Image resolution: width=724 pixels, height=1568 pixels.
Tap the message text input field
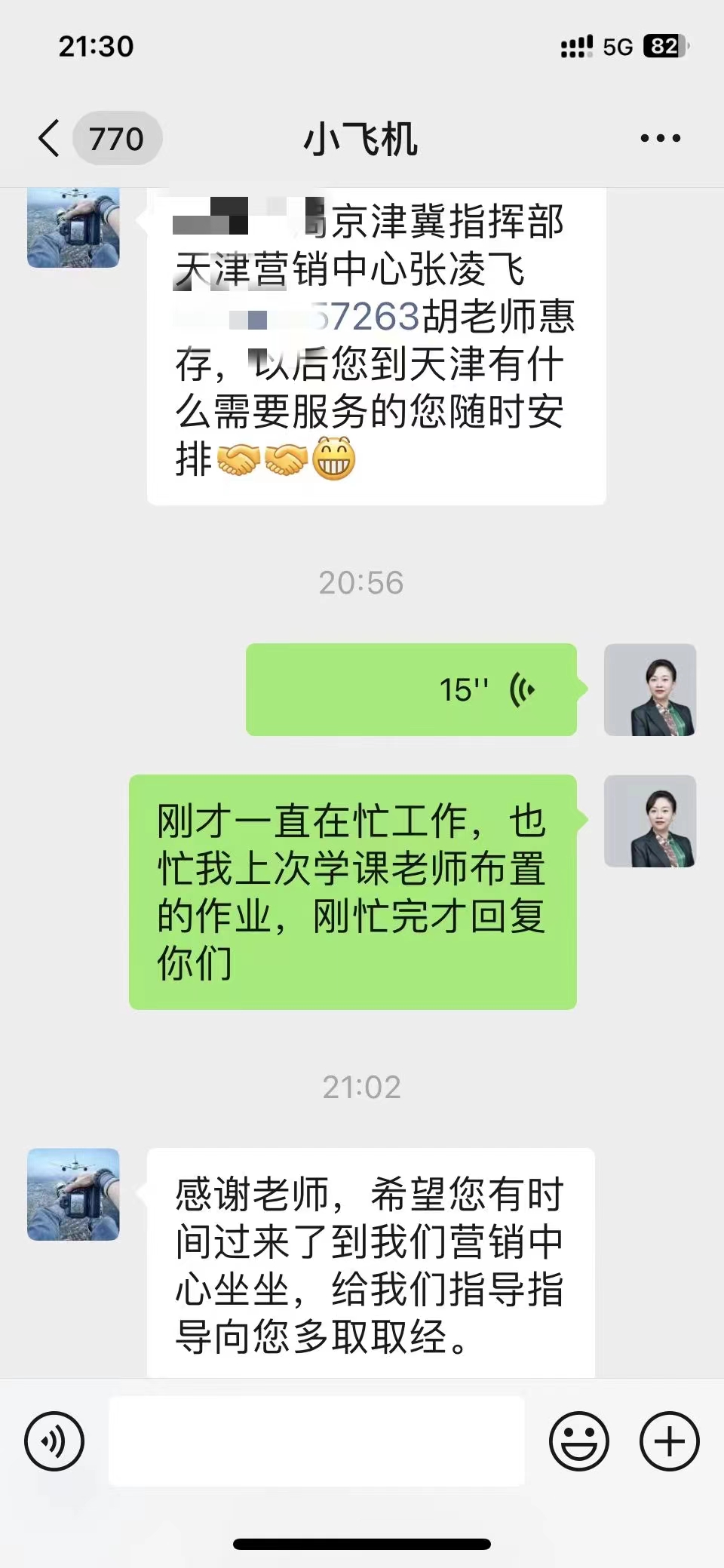click(317, 1441)
